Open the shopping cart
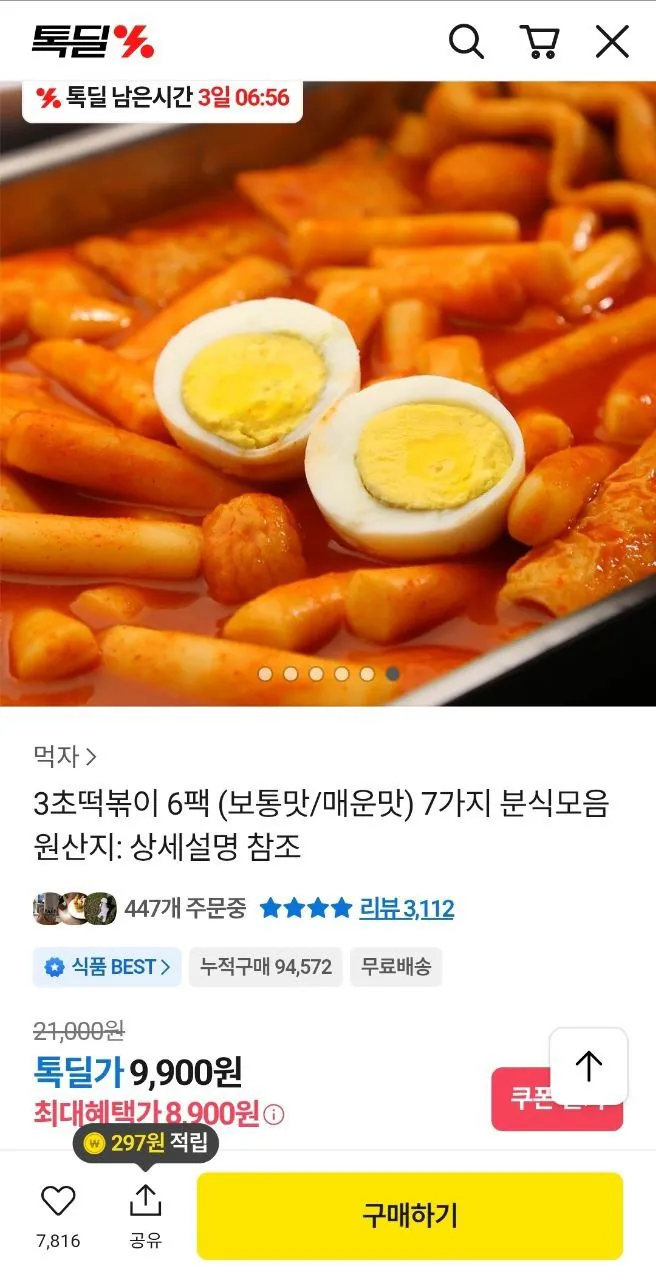The width and height of the screenshot is (656, 1280). (539, 41)
